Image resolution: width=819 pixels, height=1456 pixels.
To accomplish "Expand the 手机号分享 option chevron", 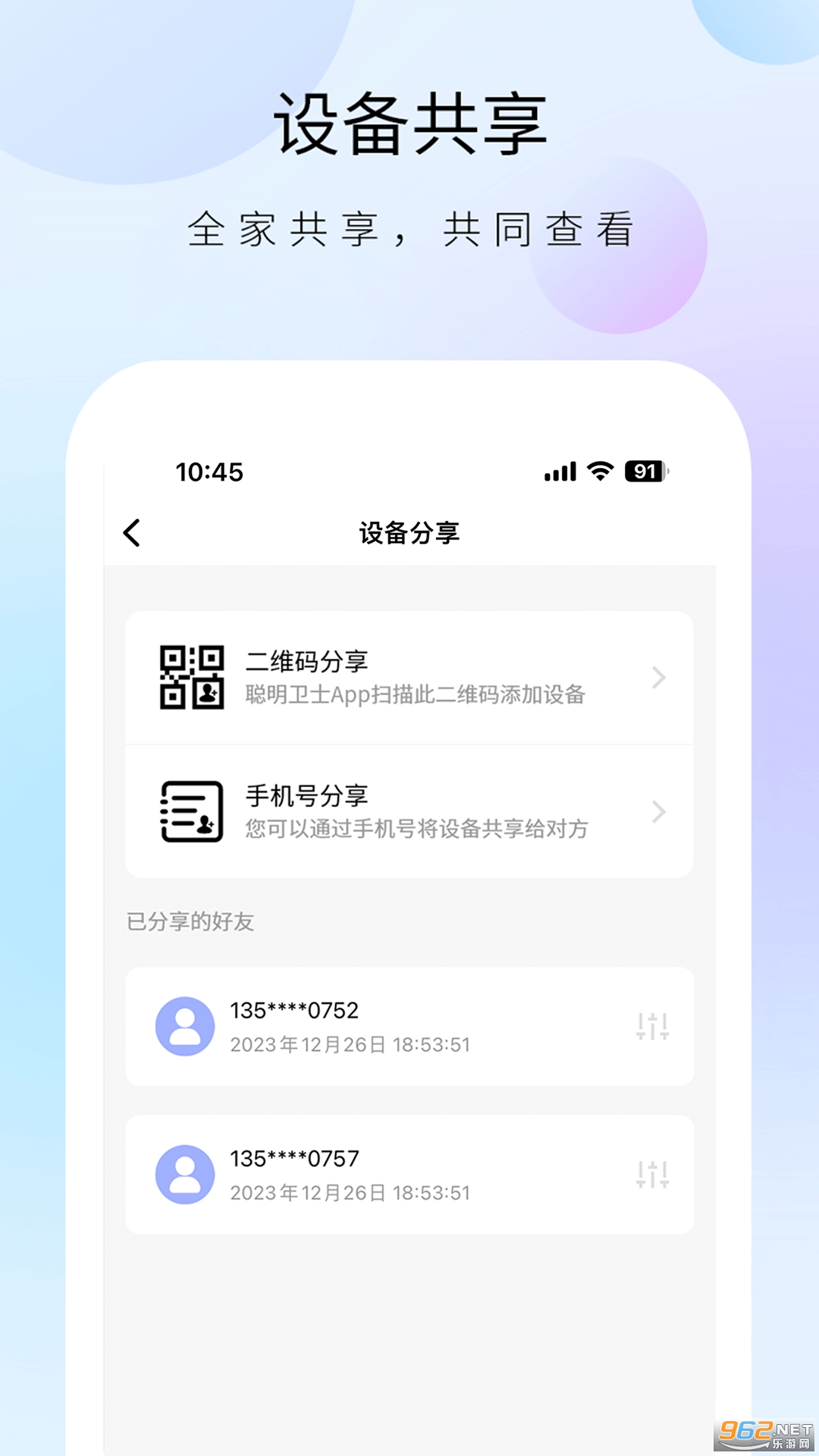I will click(x=659, y=812).
